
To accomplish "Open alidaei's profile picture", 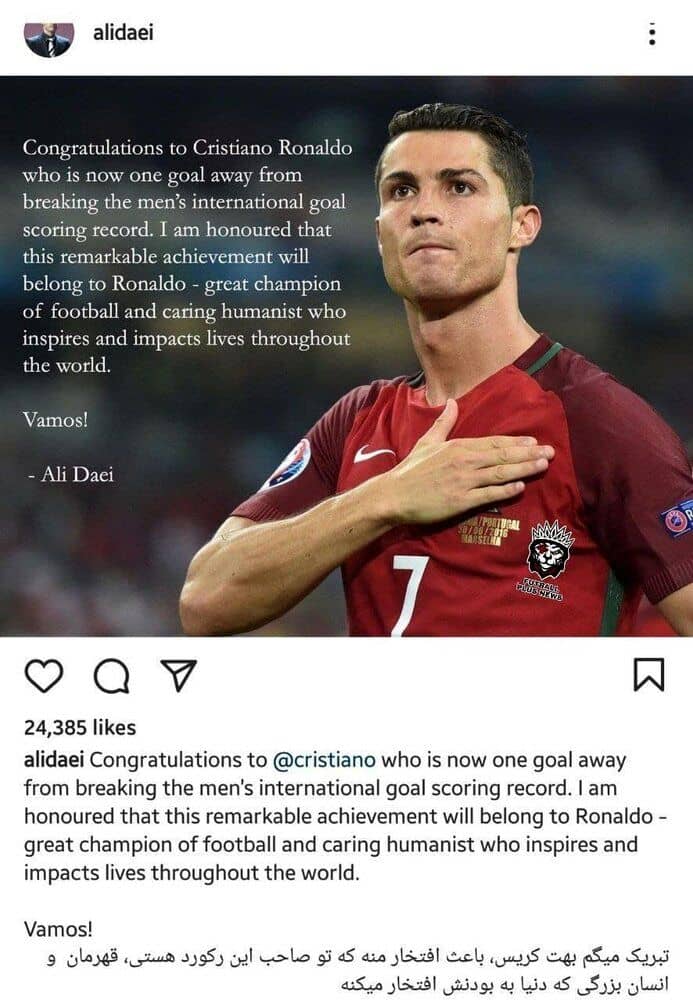I will (49, 37).
